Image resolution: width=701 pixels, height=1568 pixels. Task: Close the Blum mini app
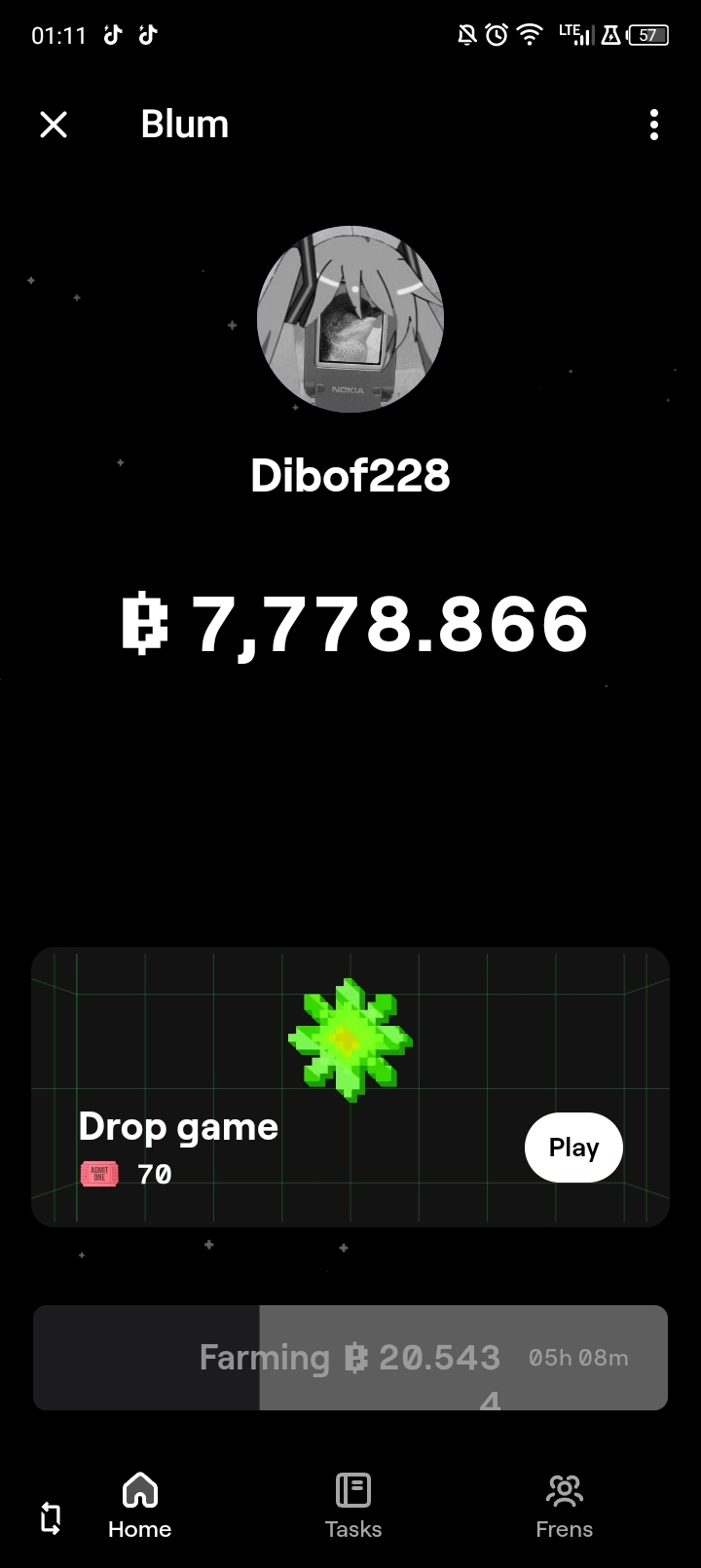54,125
